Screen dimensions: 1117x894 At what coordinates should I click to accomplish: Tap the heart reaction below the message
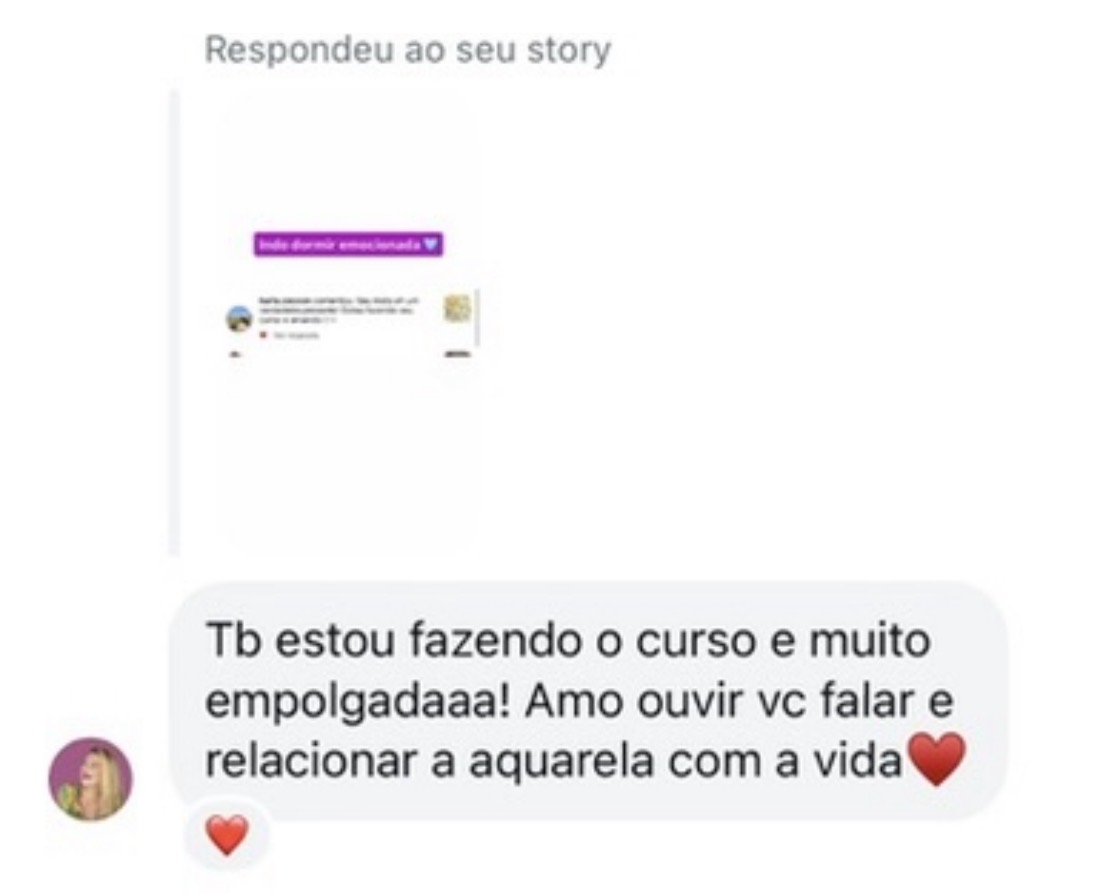pos(228,834)
